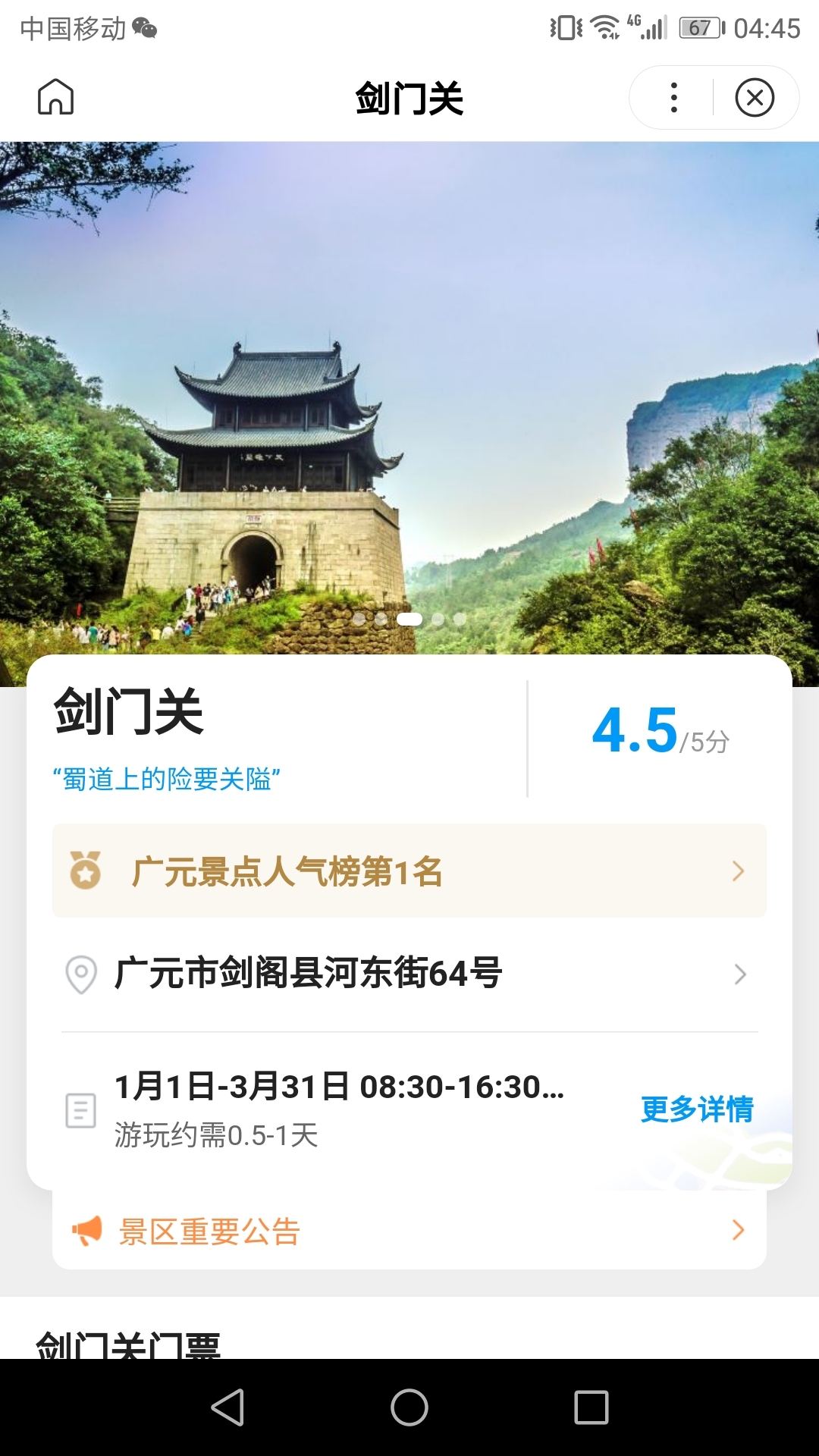
Task: View the 剑门关 scenic photo banner
Action: point(409,394)
